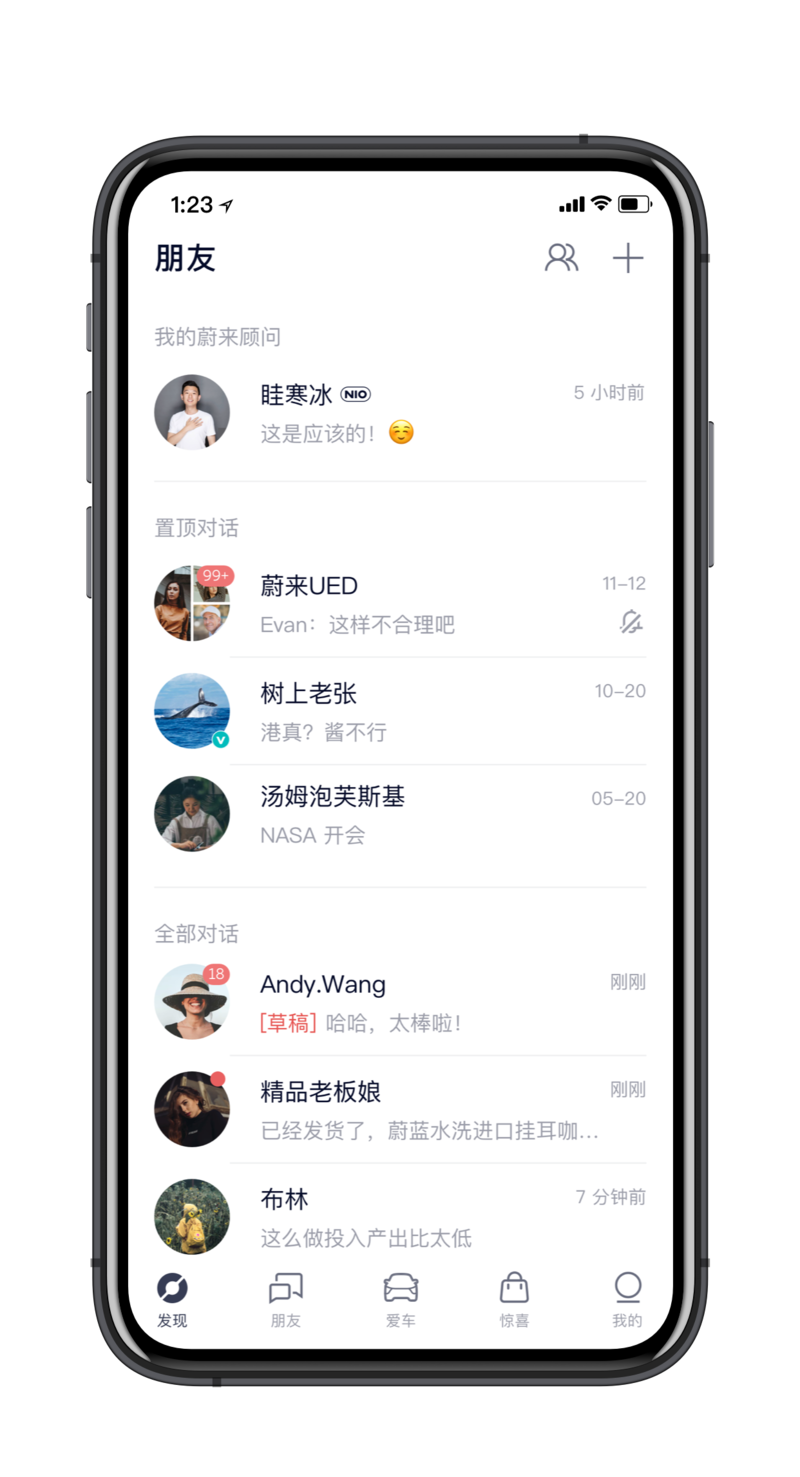Go to the 爱车 tab

400,1300
